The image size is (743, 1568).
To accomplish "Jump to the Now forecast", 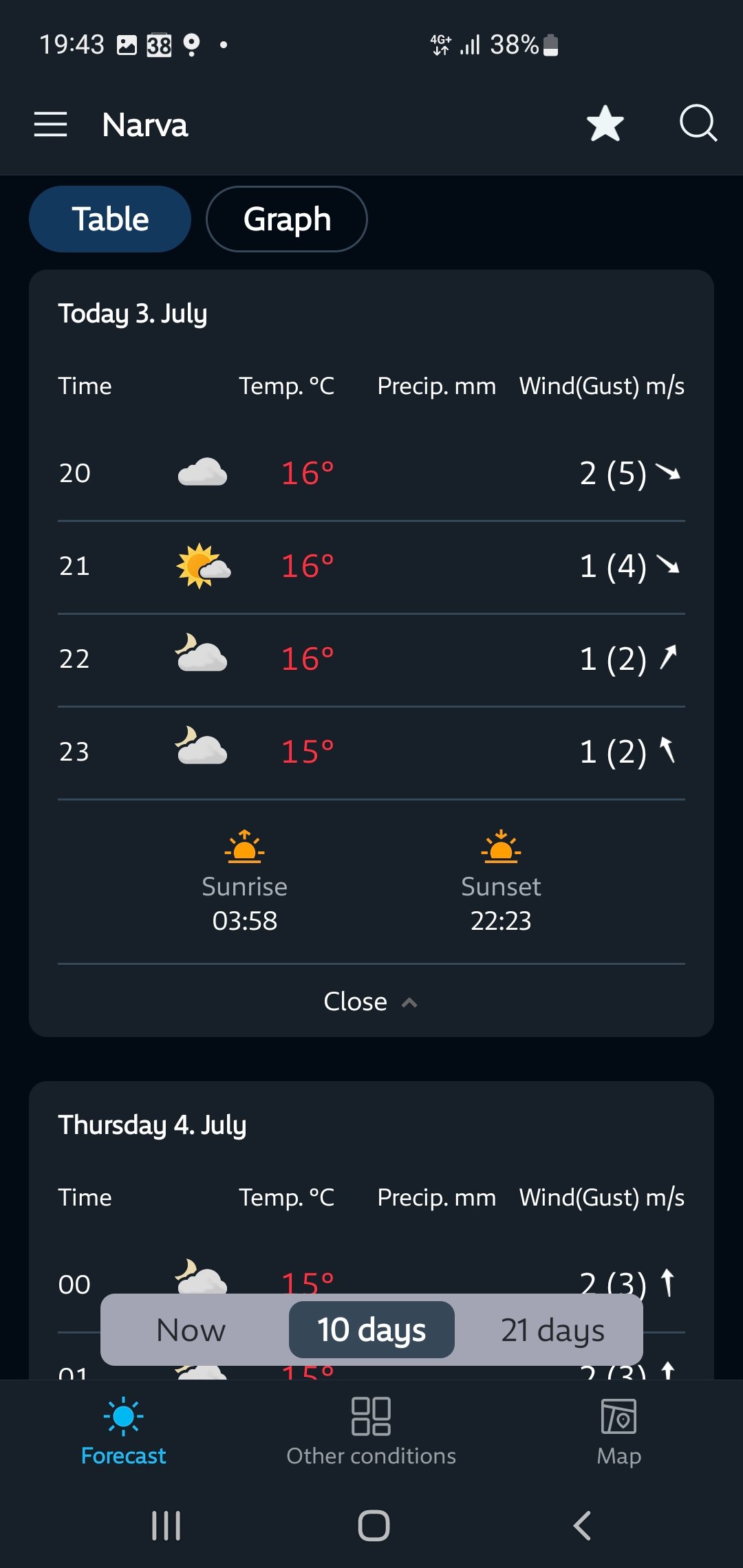I will click(x=191, y=1329).
